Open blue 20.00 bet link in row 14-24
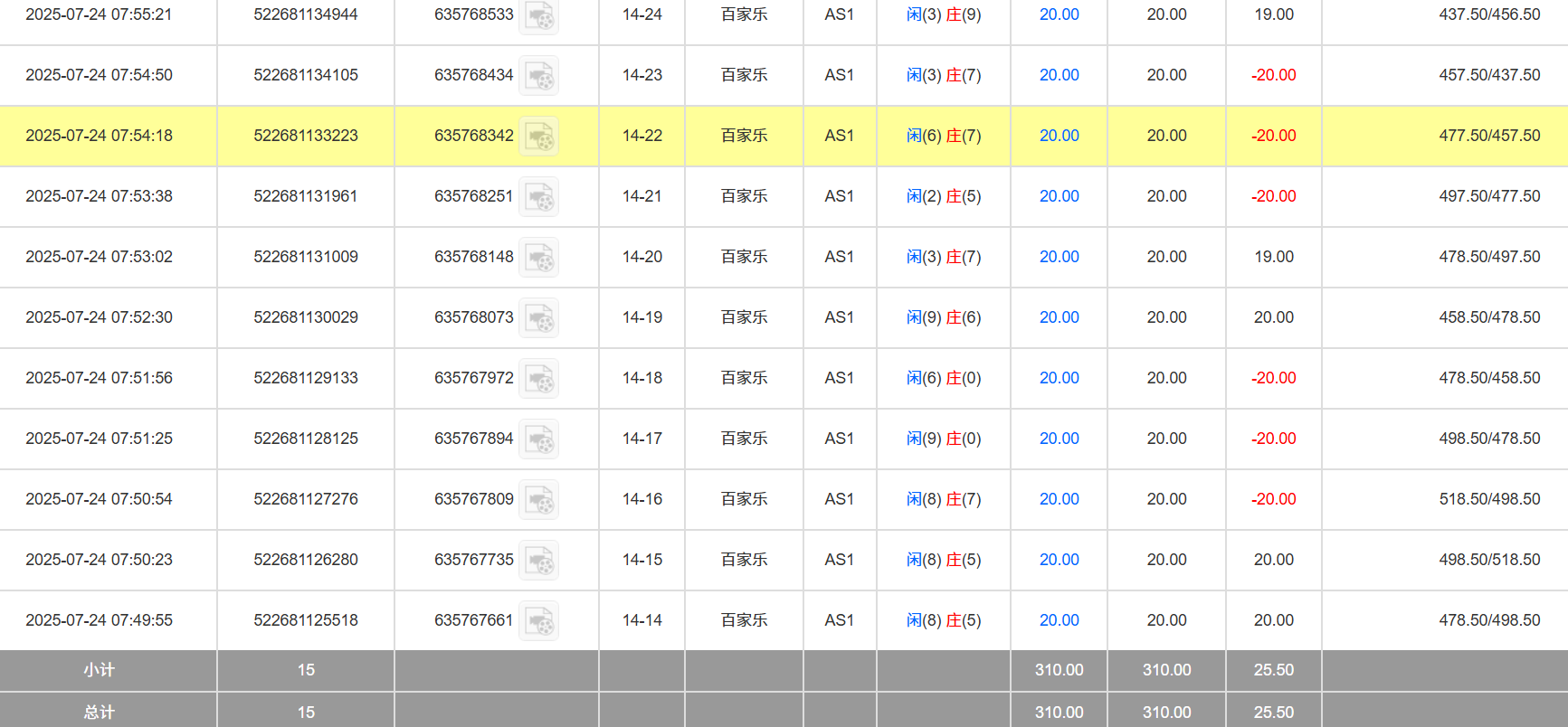Screen dimensions: 1568x727 coord(1059,14)
